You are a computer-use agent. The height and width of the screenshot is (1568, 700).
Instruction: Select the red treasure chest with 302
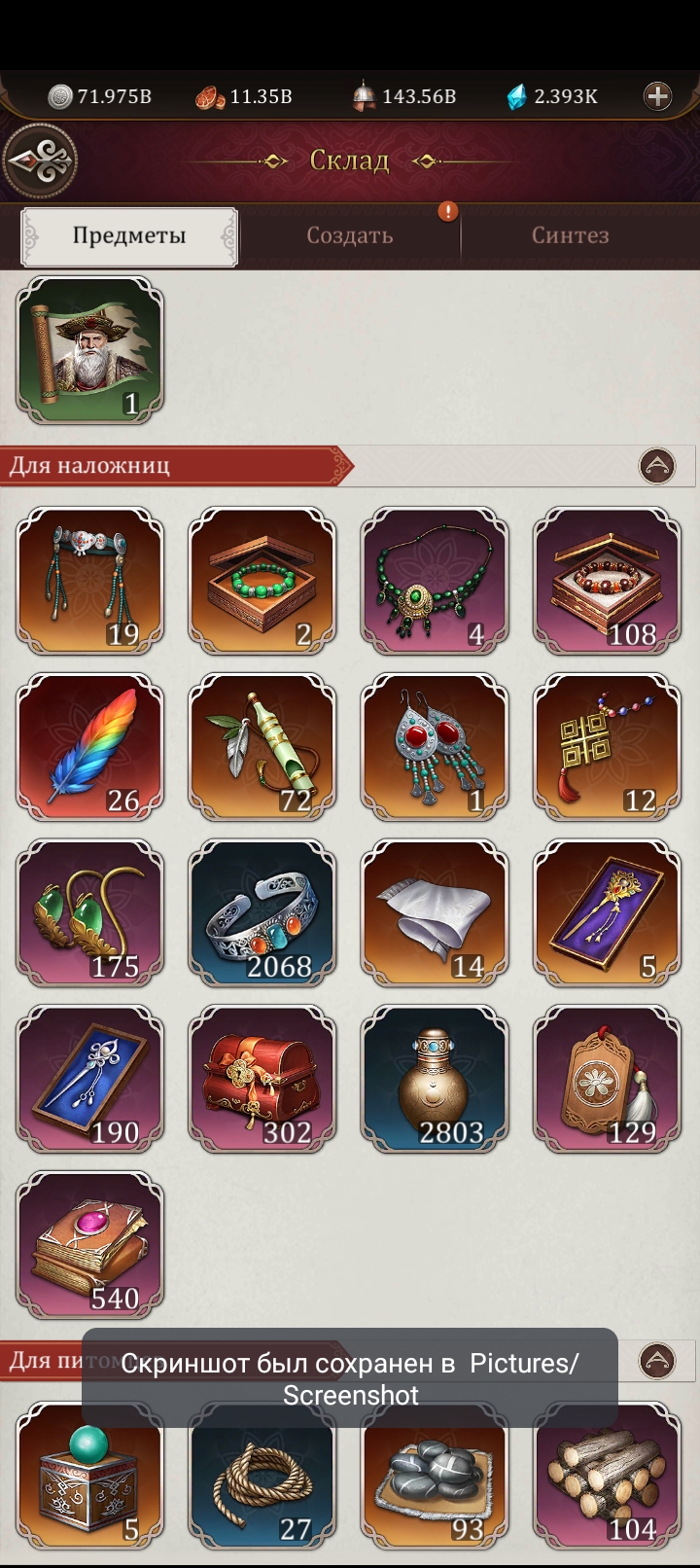pyautogui.click(x=262, y=1078)
